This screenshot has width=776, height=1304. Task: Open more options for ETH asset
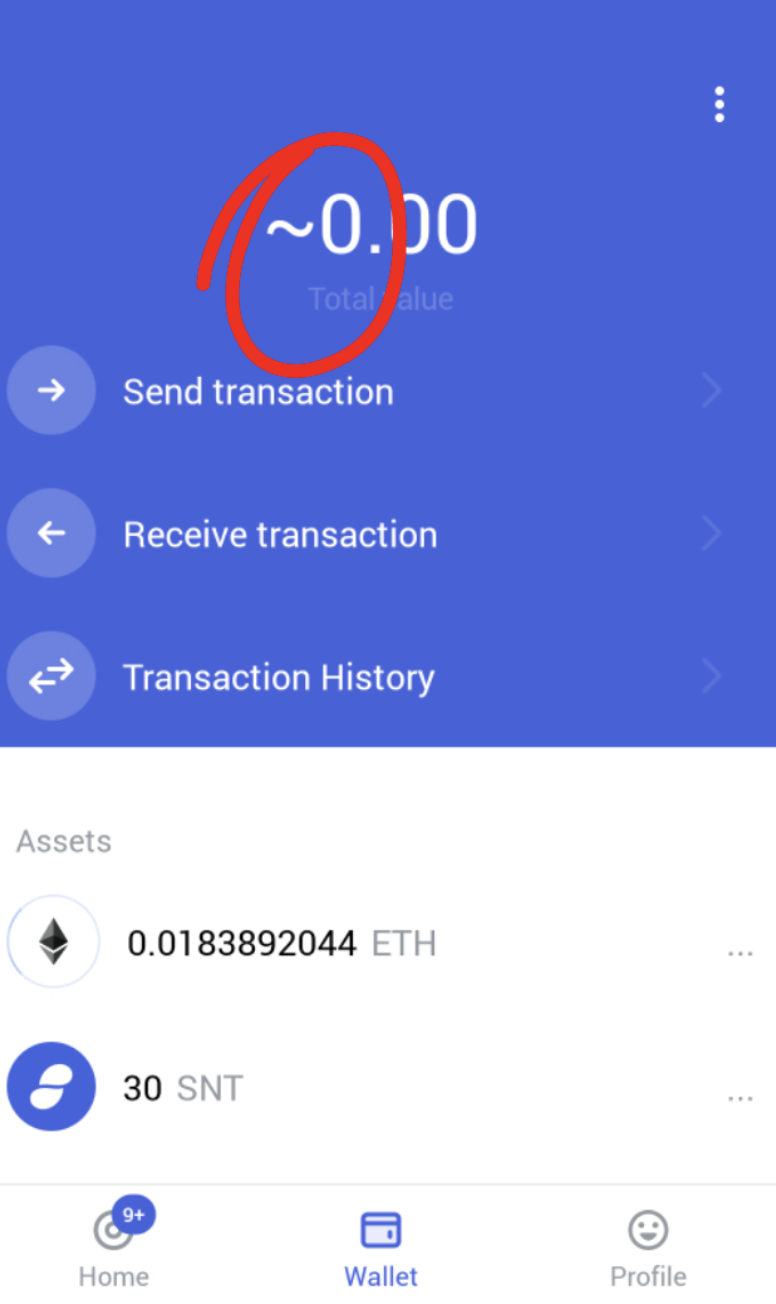[x=740, y=953]
